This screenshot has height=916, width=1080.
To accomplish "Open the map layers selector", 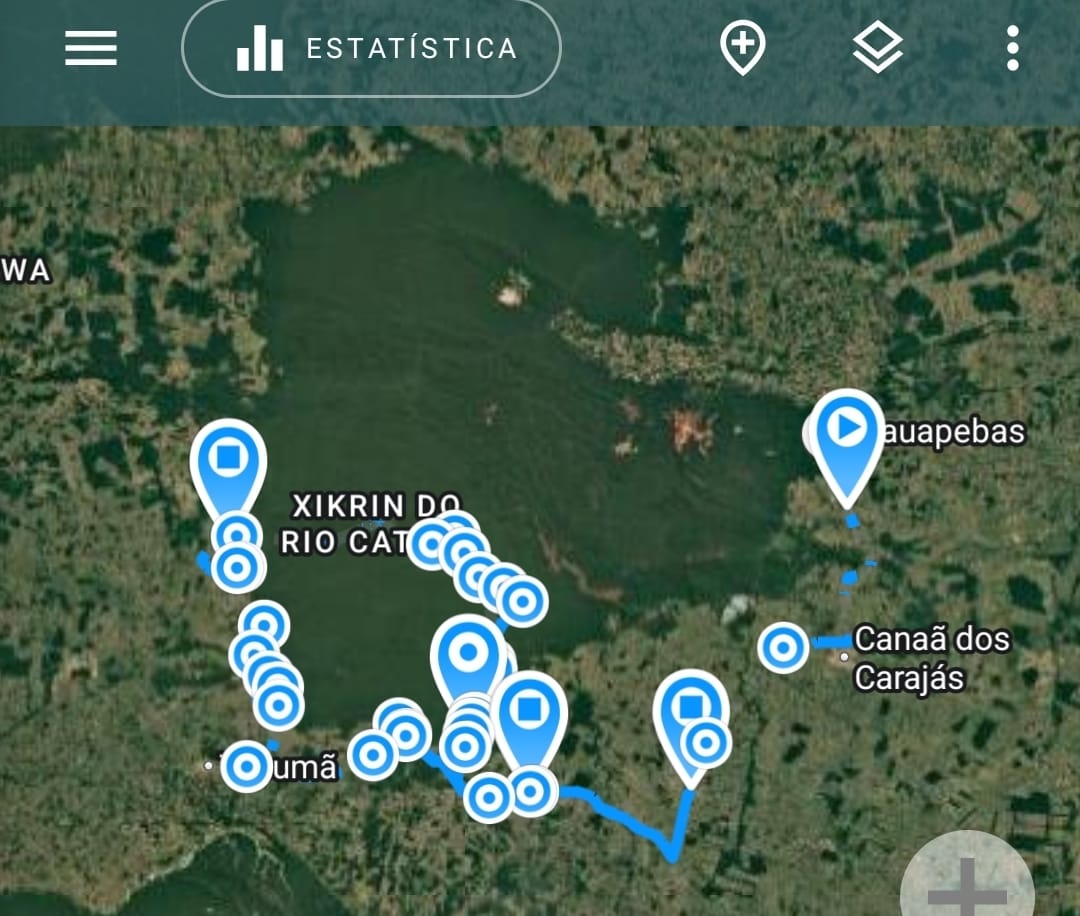I will pos(878,48).
